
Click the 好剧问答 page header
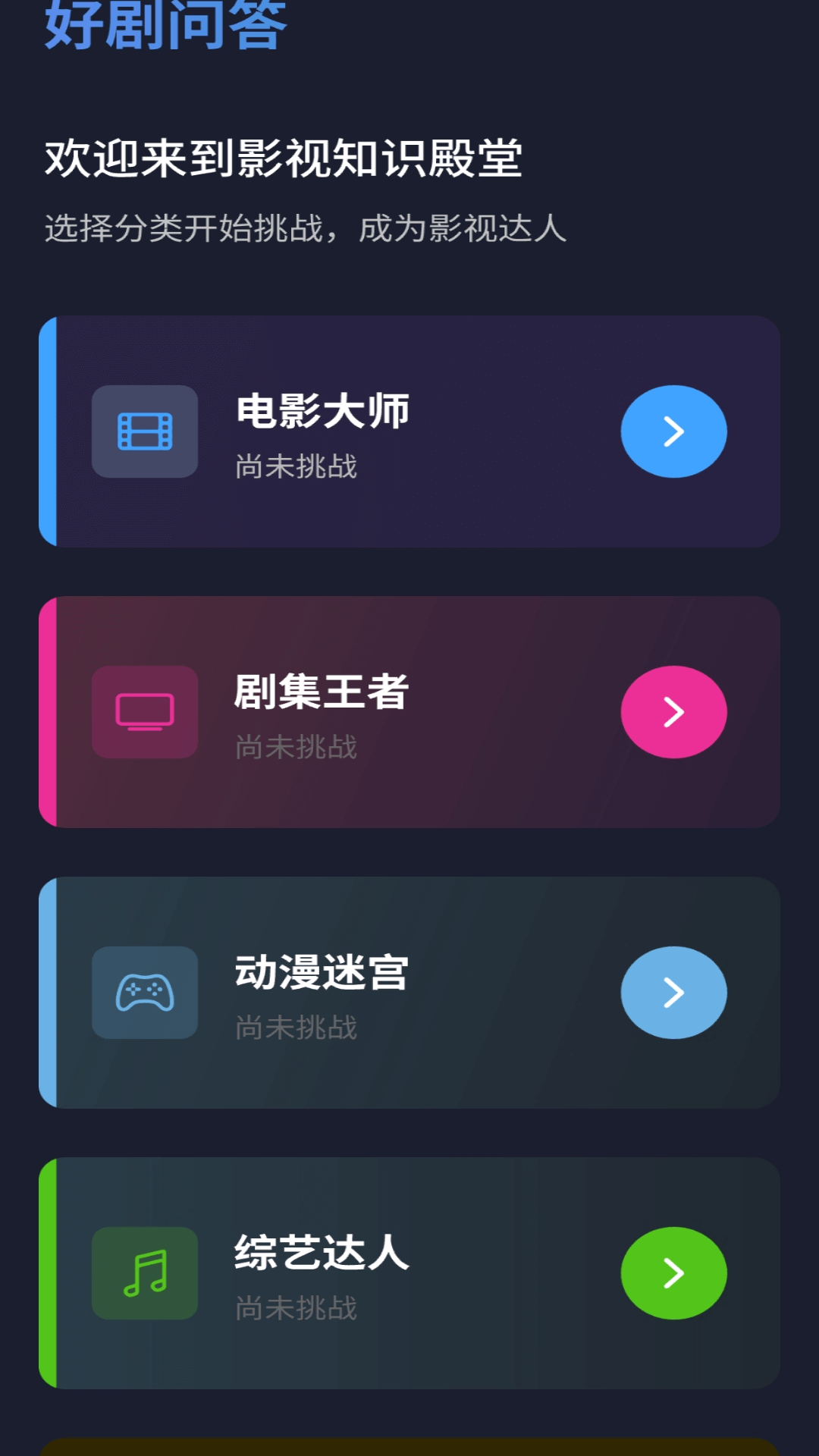click(167, 27)
